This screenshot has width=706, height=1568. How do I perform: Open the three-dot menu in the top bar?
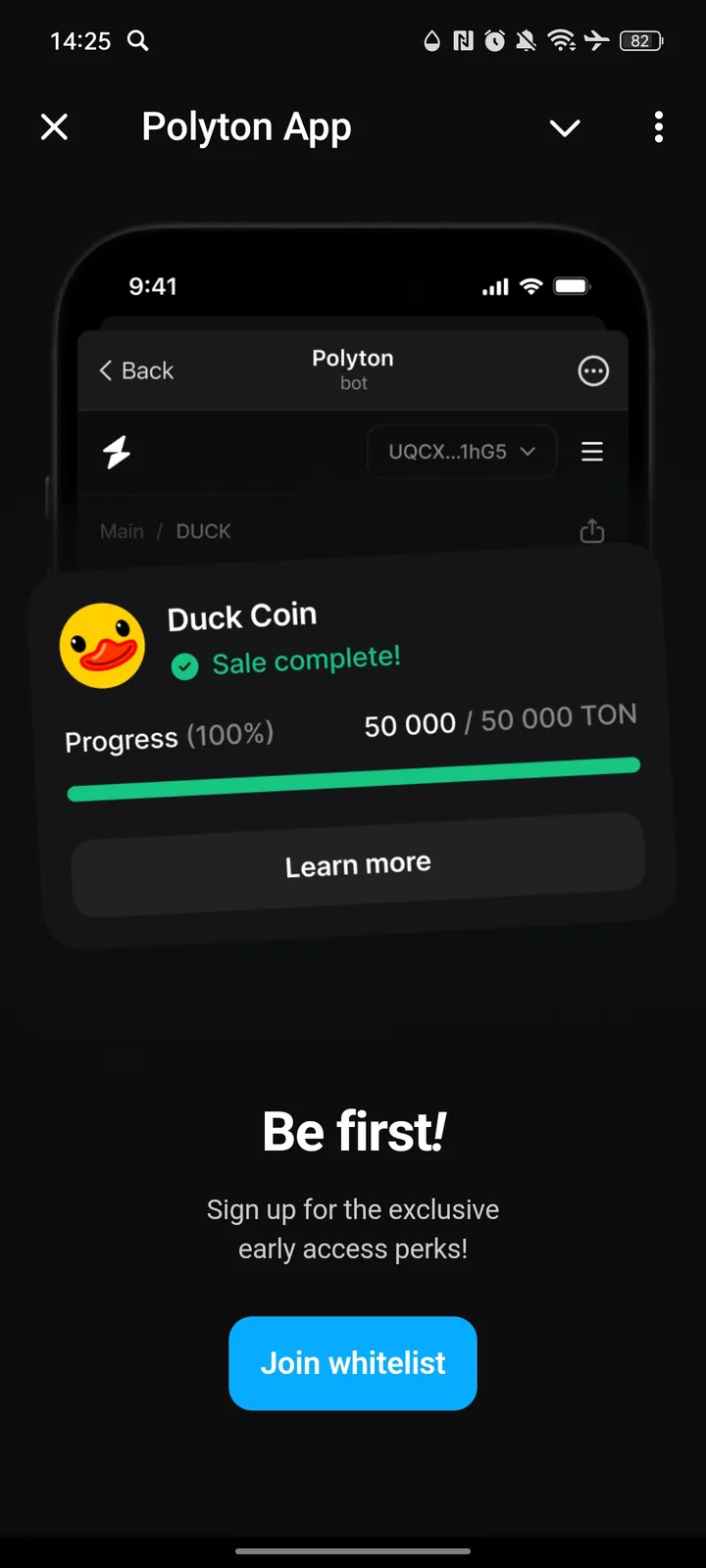658,127
